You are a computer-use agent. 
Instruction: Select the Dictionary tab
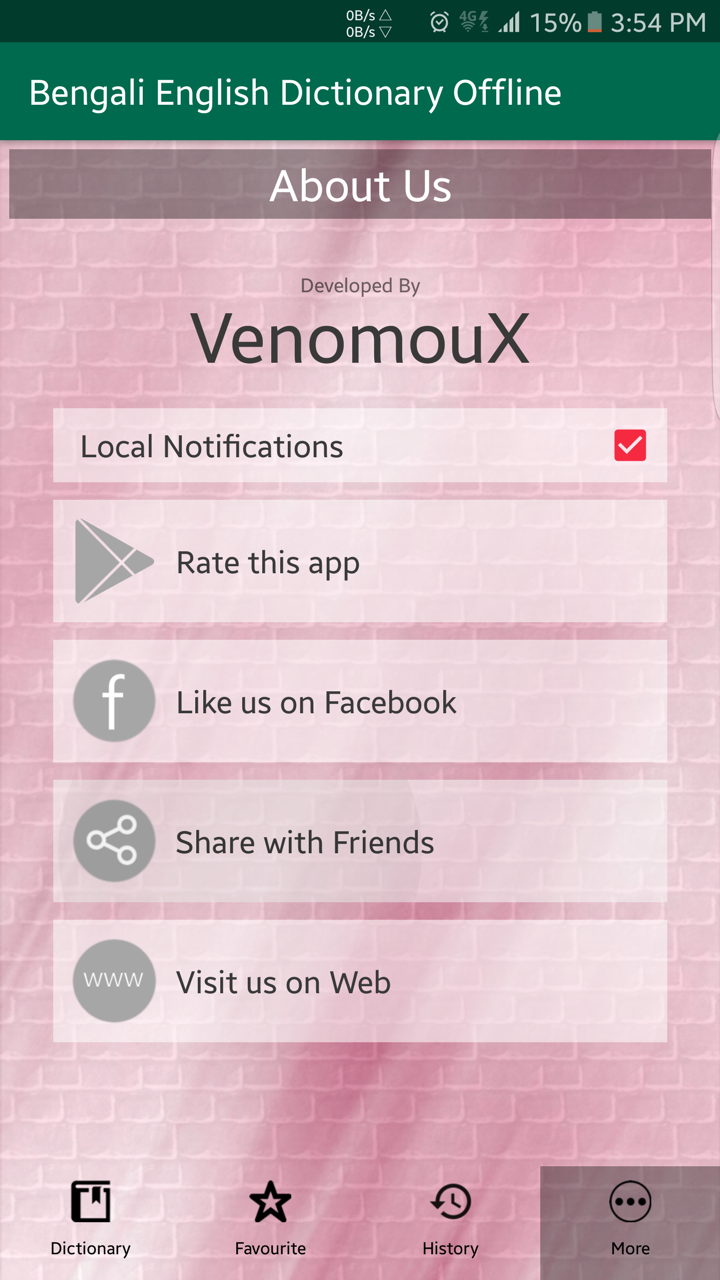point(90,1220)
